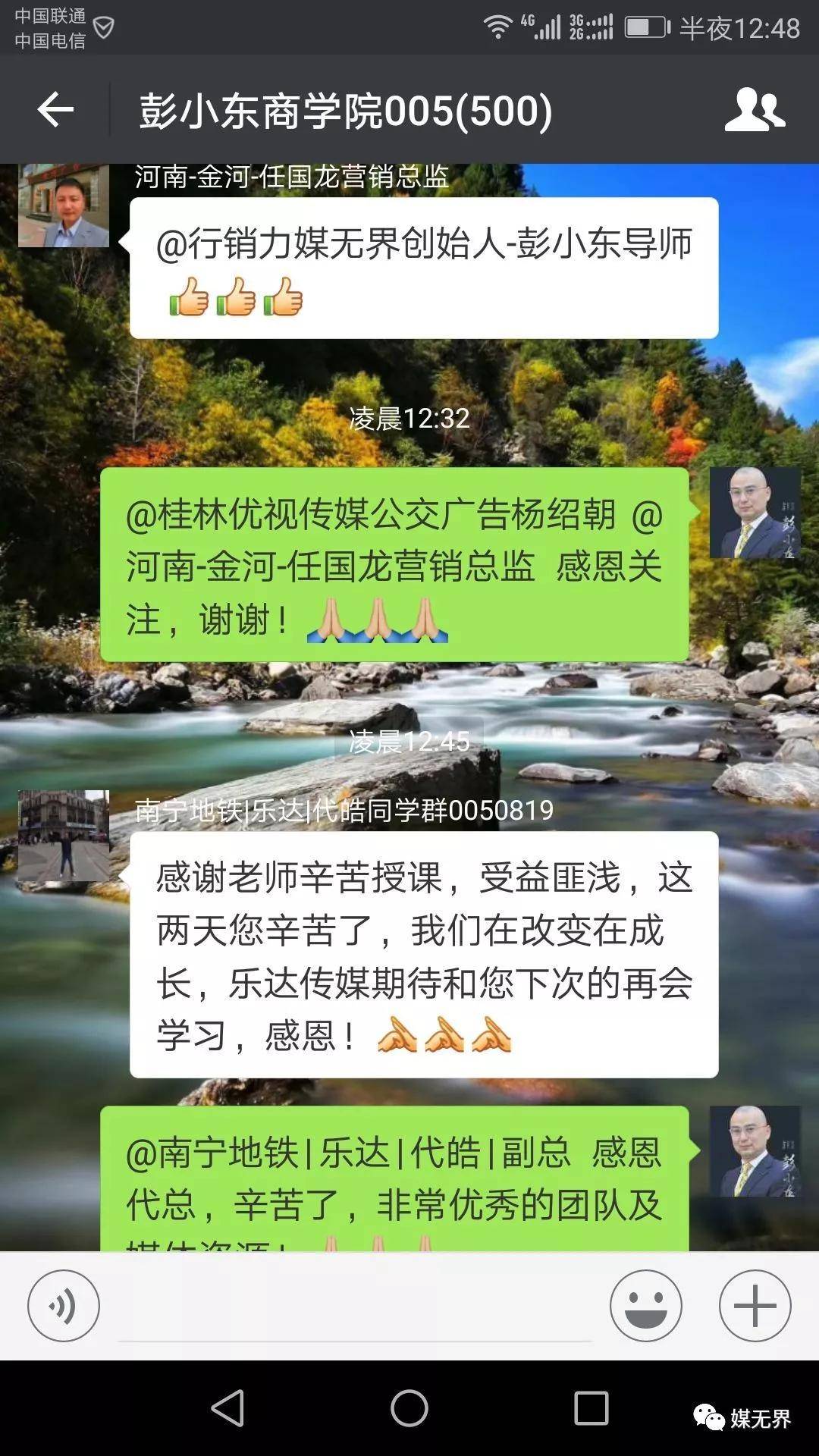Open group members info icon

click(754, 111)
